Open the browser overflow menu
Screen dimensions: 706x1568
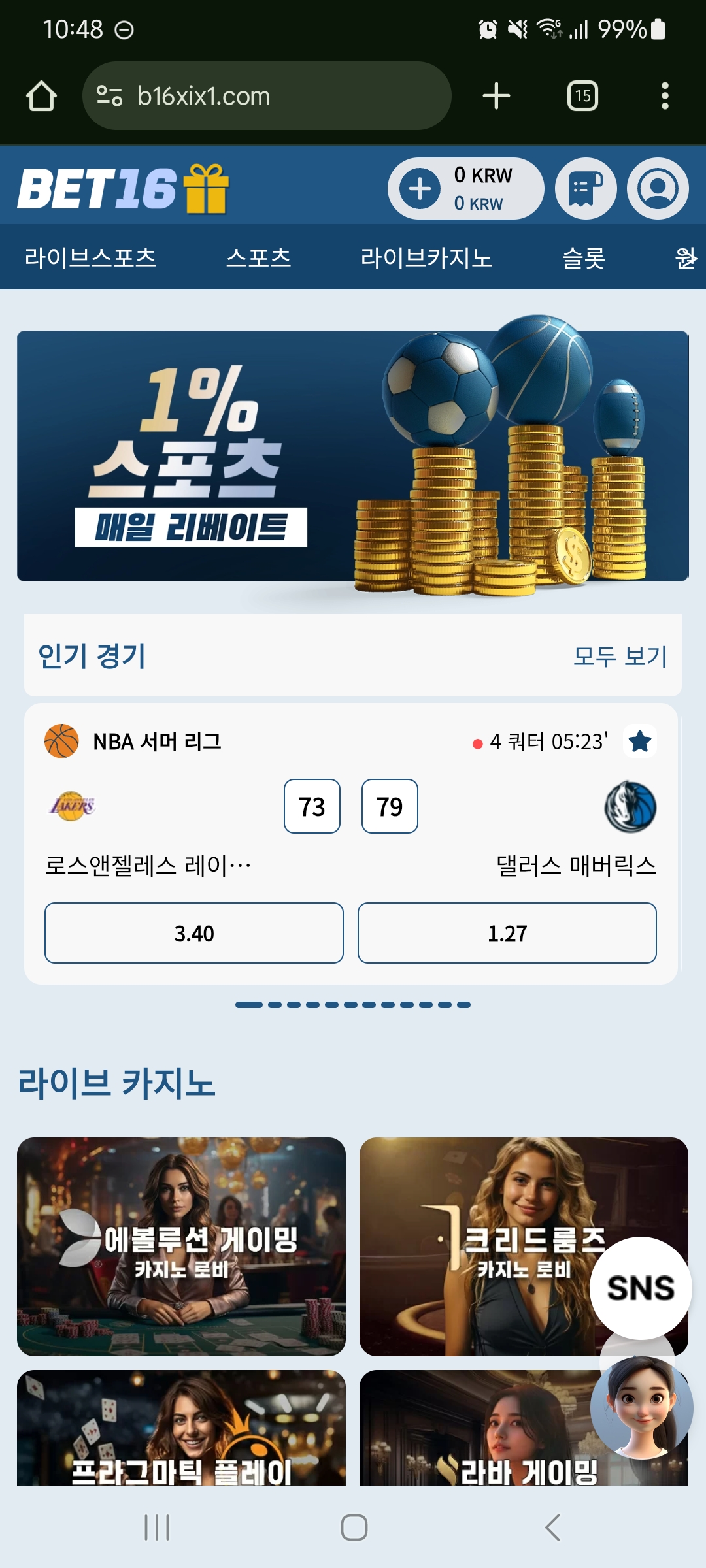click(x=665, y=96)
